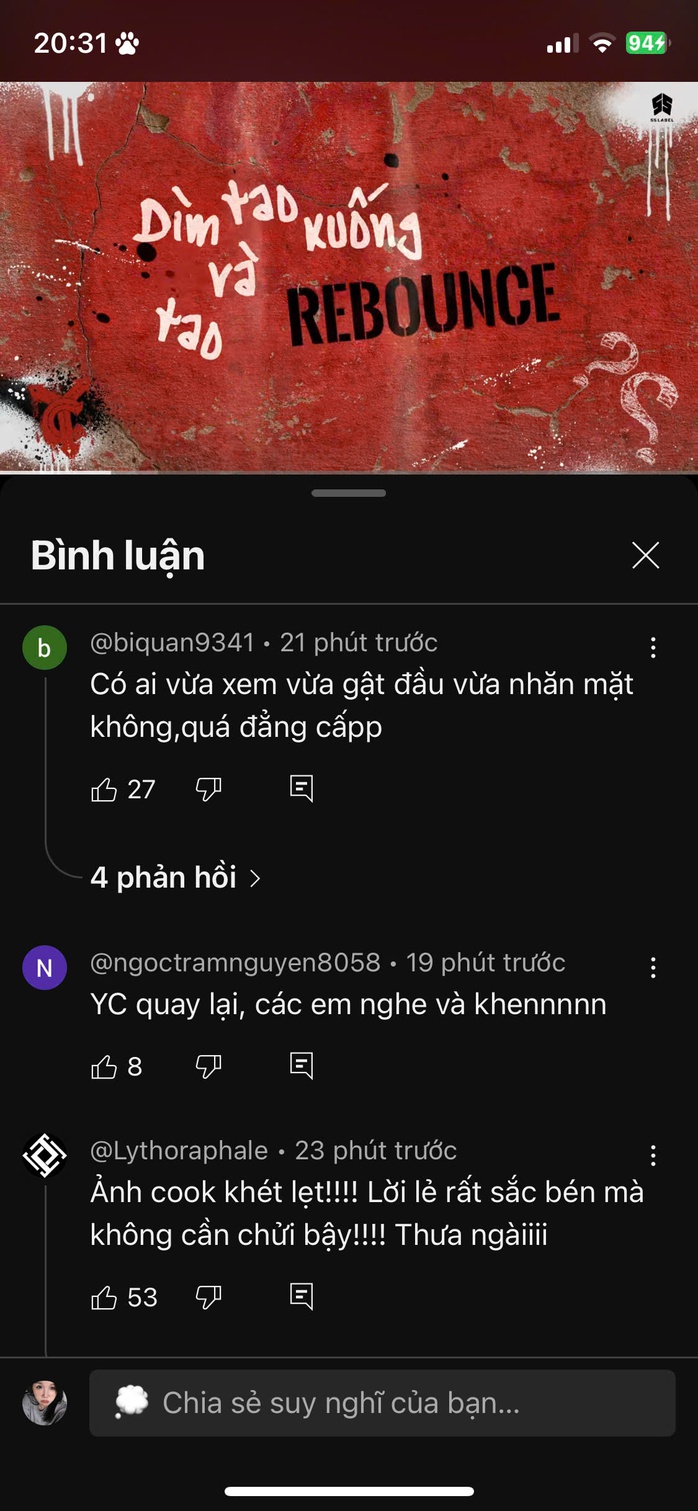
Task: Dislike the comment by @Lythoraphale
Action: (208, 1298)
